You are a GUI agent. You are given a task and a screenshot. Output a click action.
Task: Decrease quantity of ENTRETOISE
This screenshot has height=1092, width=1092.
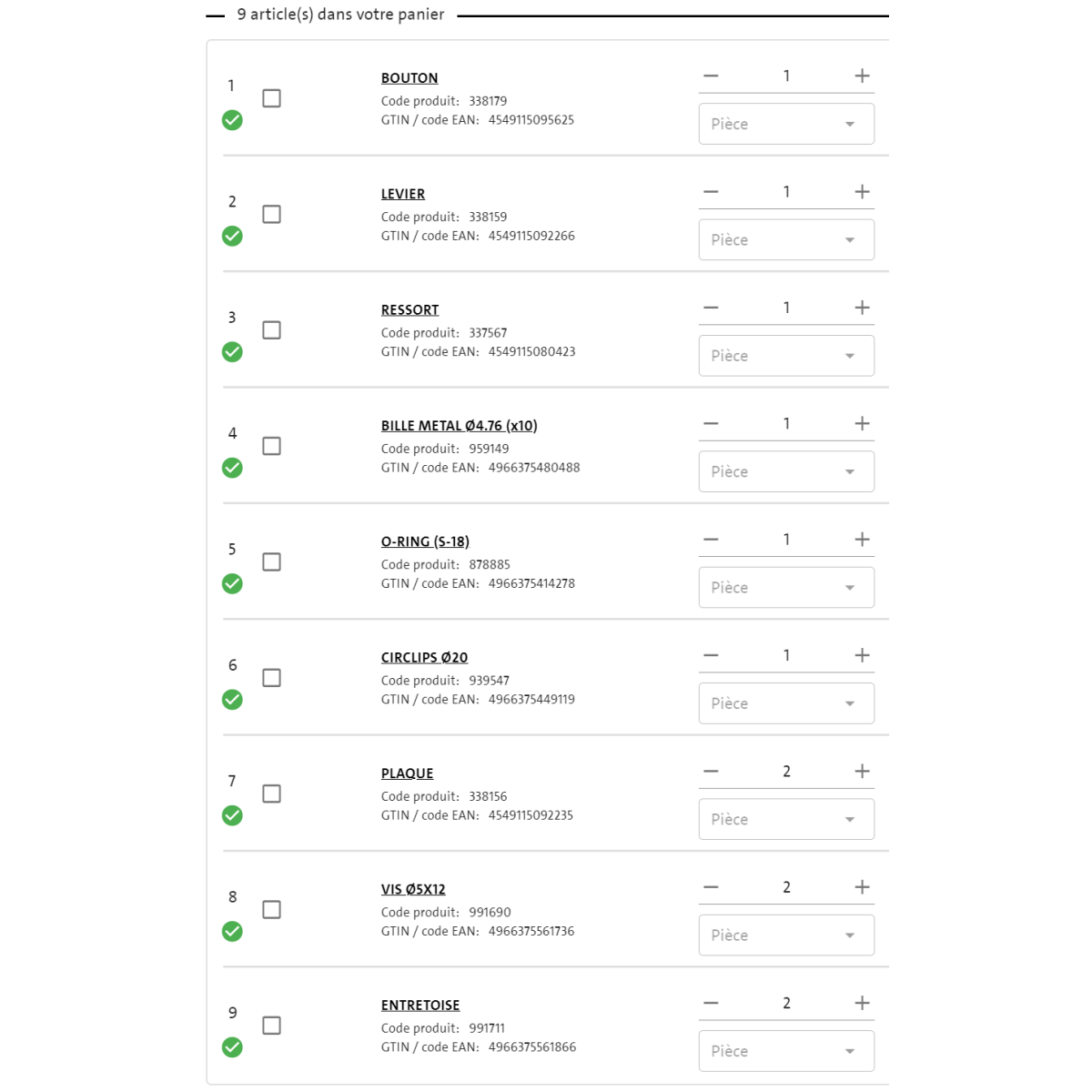[x=712, y=1003]
